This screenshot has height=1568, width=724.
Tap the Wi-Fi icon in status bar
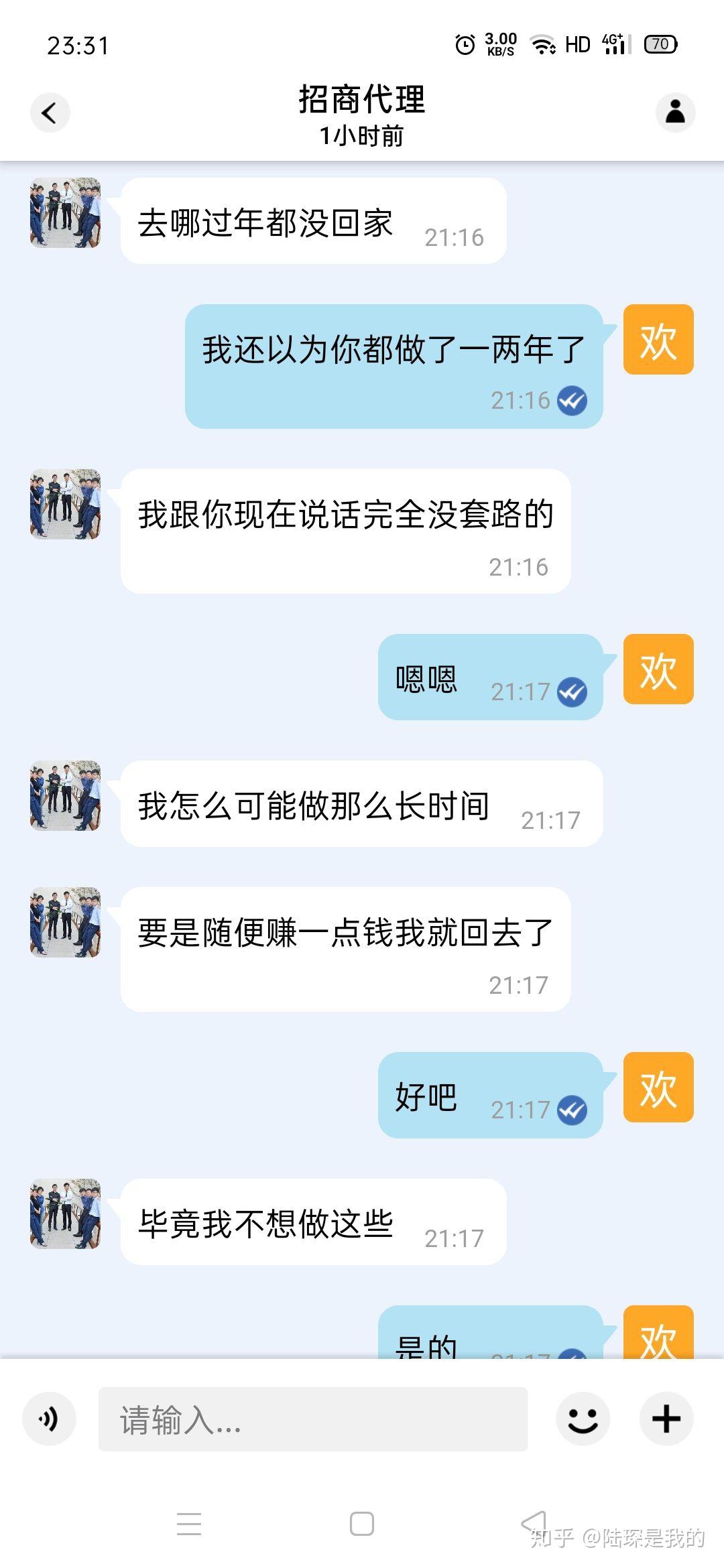pyautogui.click(x=543, y=44)
